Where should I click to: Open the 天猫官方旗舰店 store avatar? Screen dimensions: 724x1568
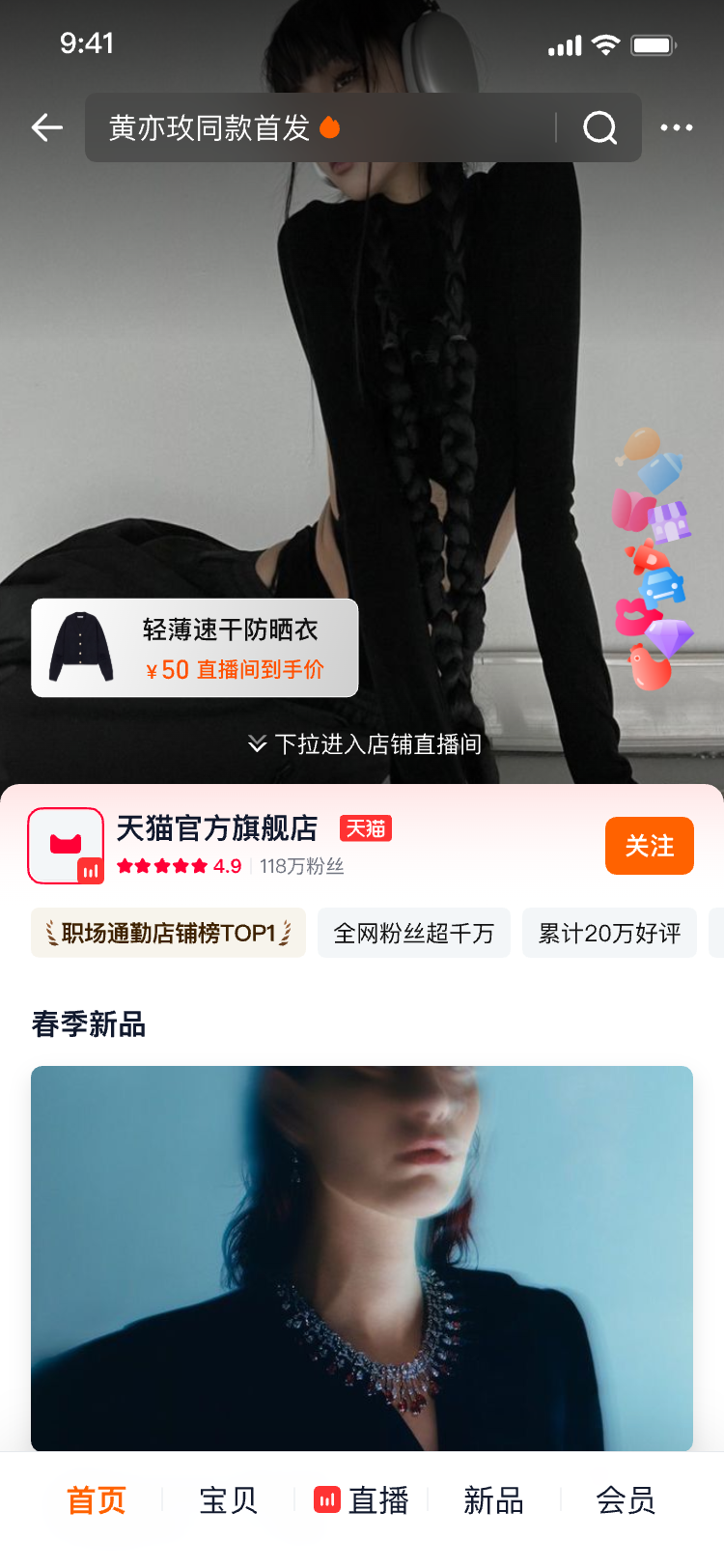click(x=66, y=846)
